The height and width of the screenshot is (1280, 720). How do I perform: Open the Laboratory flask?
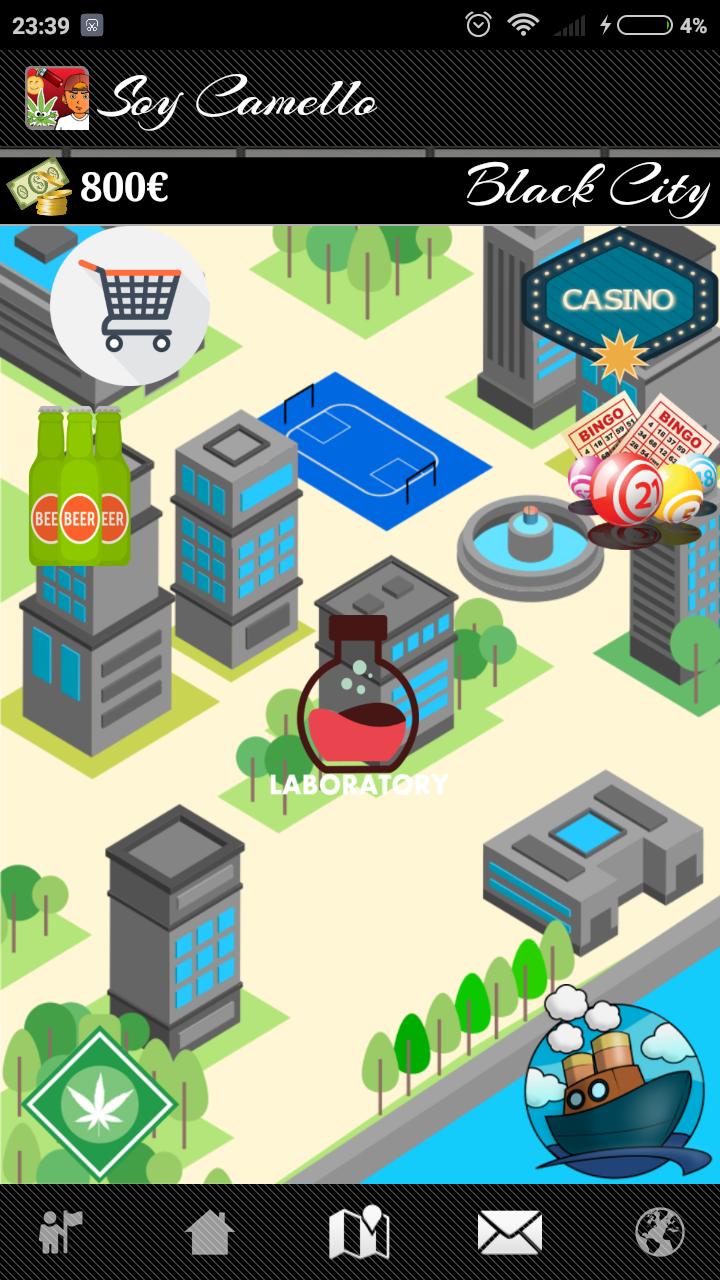(357, 700)
